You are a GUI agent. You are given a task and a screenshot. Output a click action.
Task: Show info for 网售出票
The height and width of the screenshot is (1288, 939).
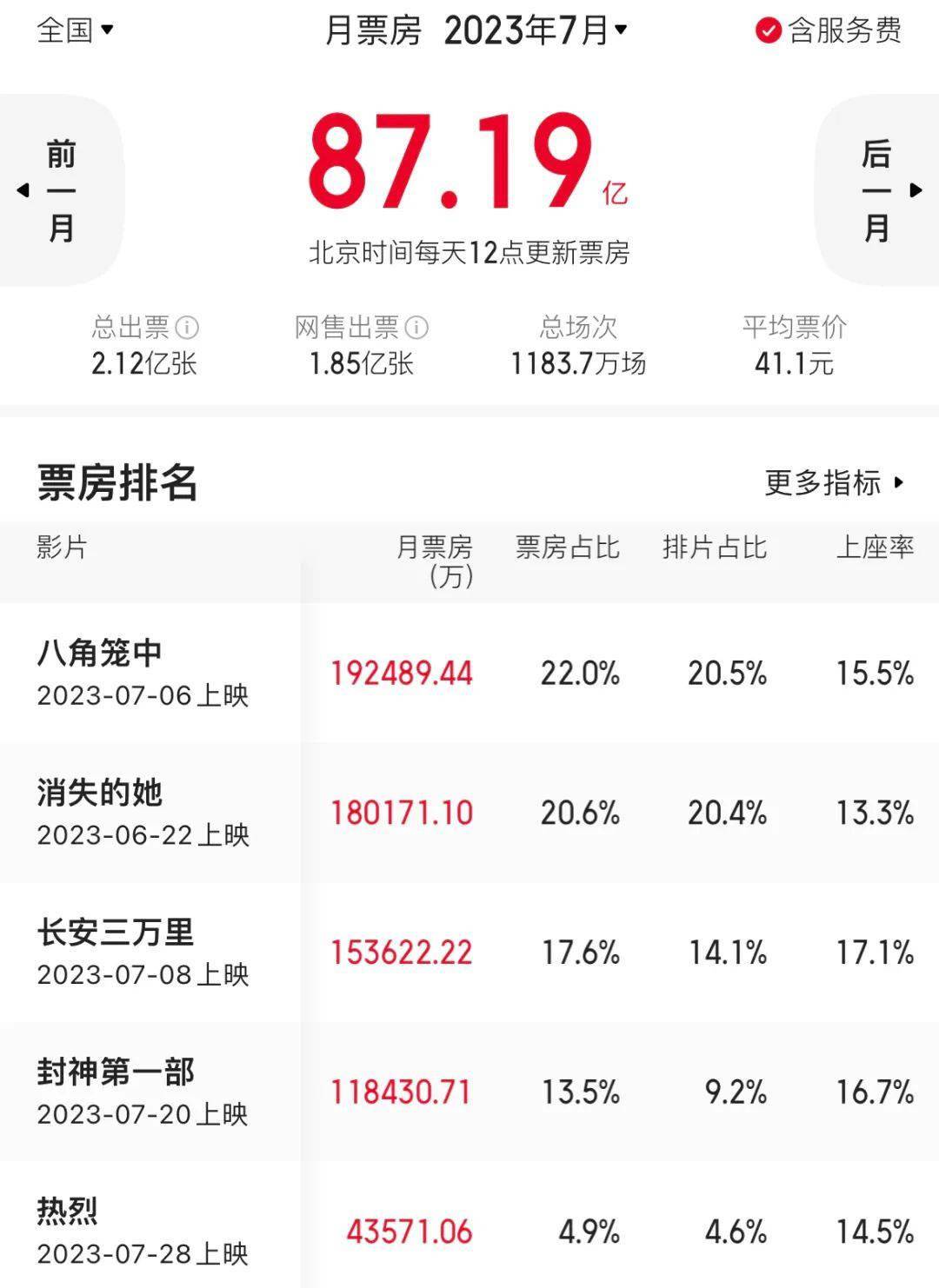(x=416, y=328)
